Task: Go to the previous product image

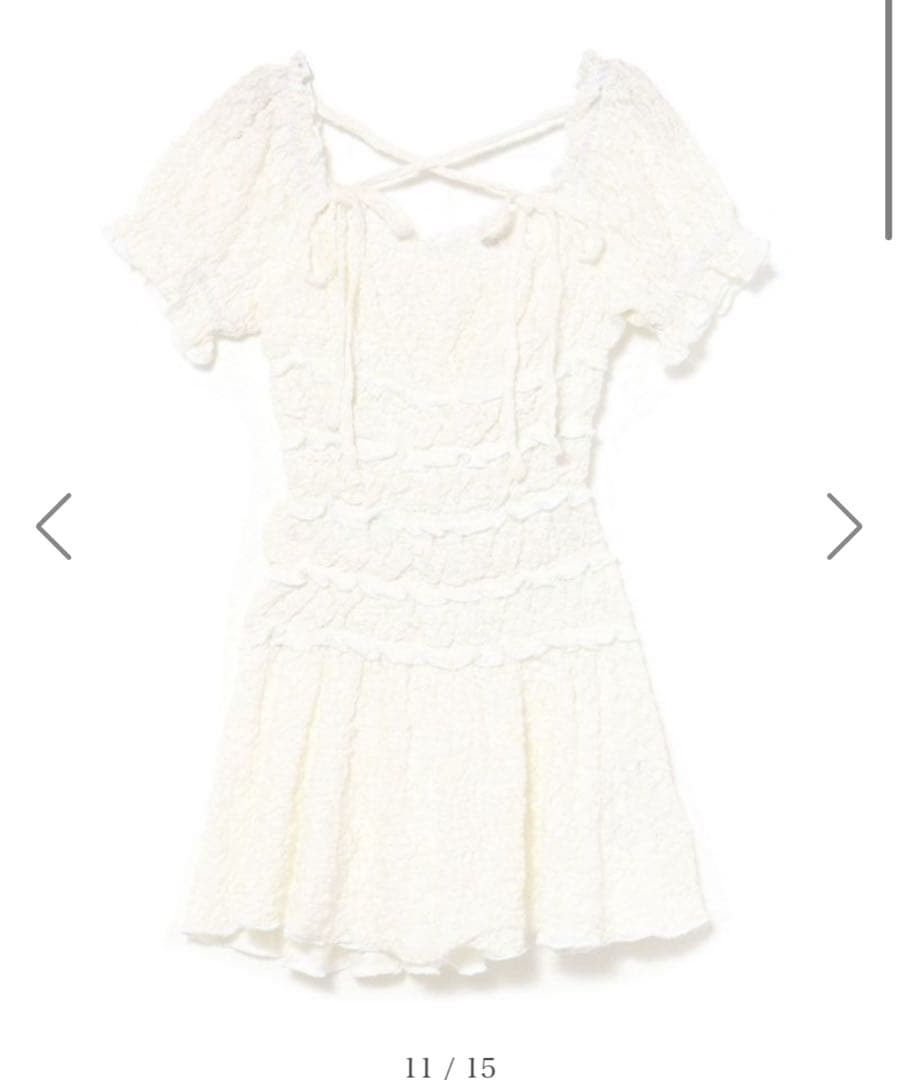Action: [54, 526]
